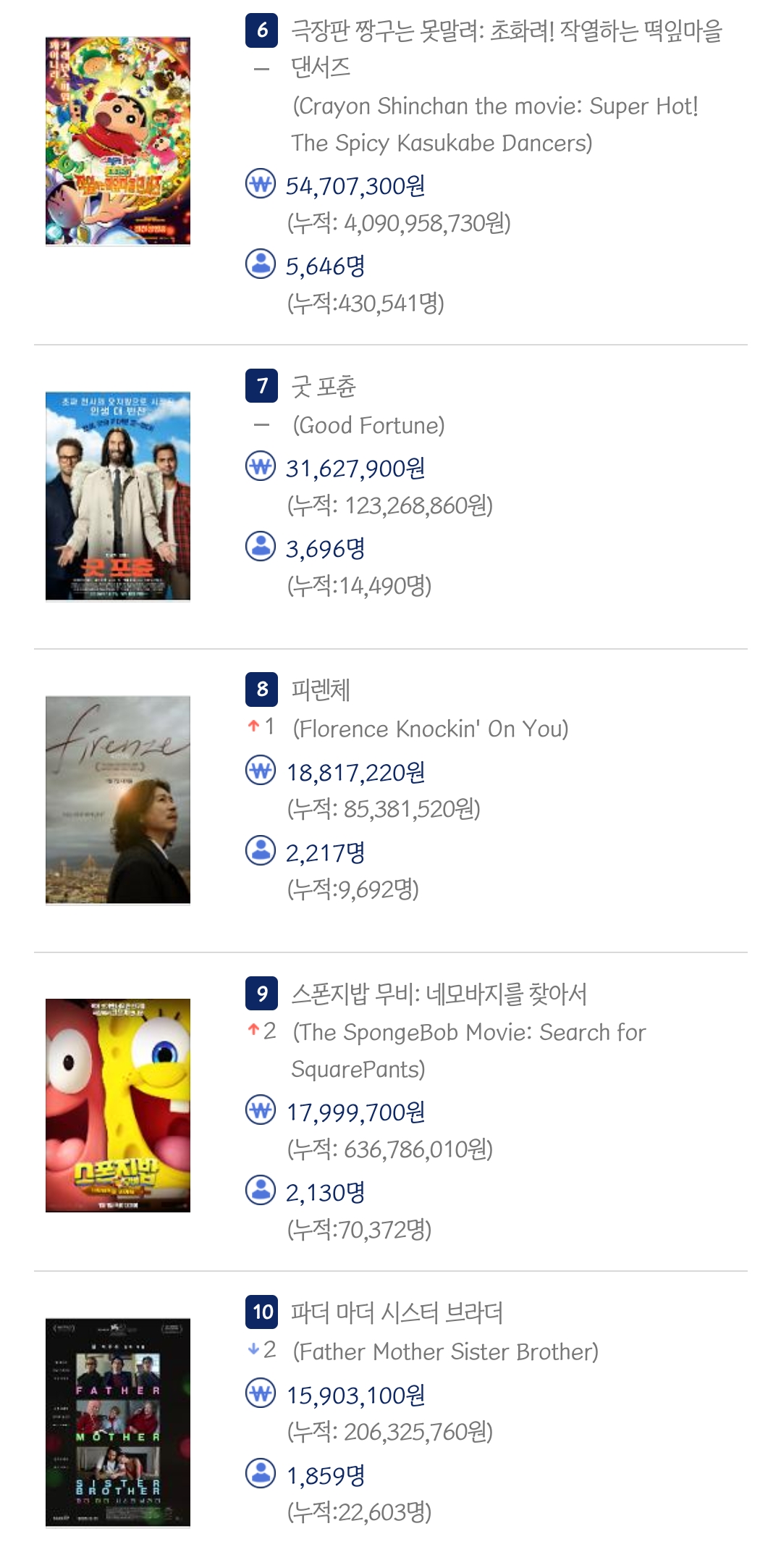Open the Crayon Shinchan movie poster
The image size is (781, 1568).
tap(118, 141)
